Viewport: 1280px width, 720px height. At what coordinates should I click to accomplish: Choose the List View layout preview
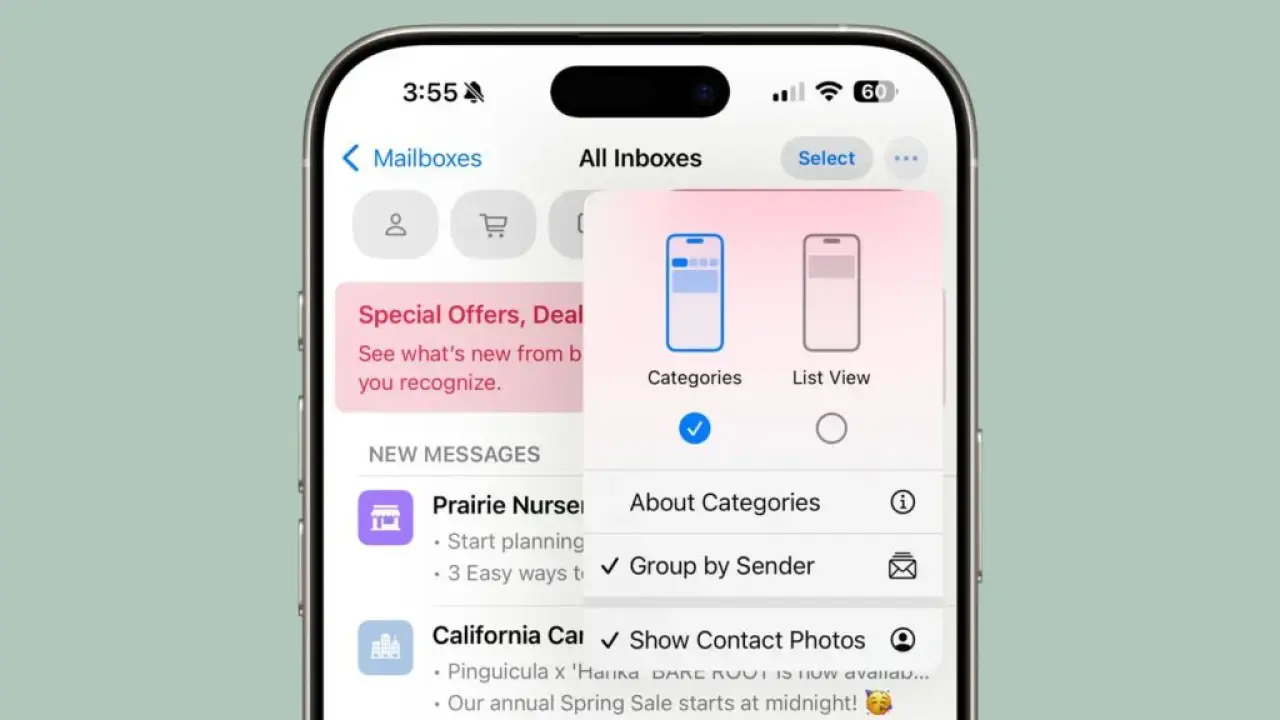click(831, 293)
